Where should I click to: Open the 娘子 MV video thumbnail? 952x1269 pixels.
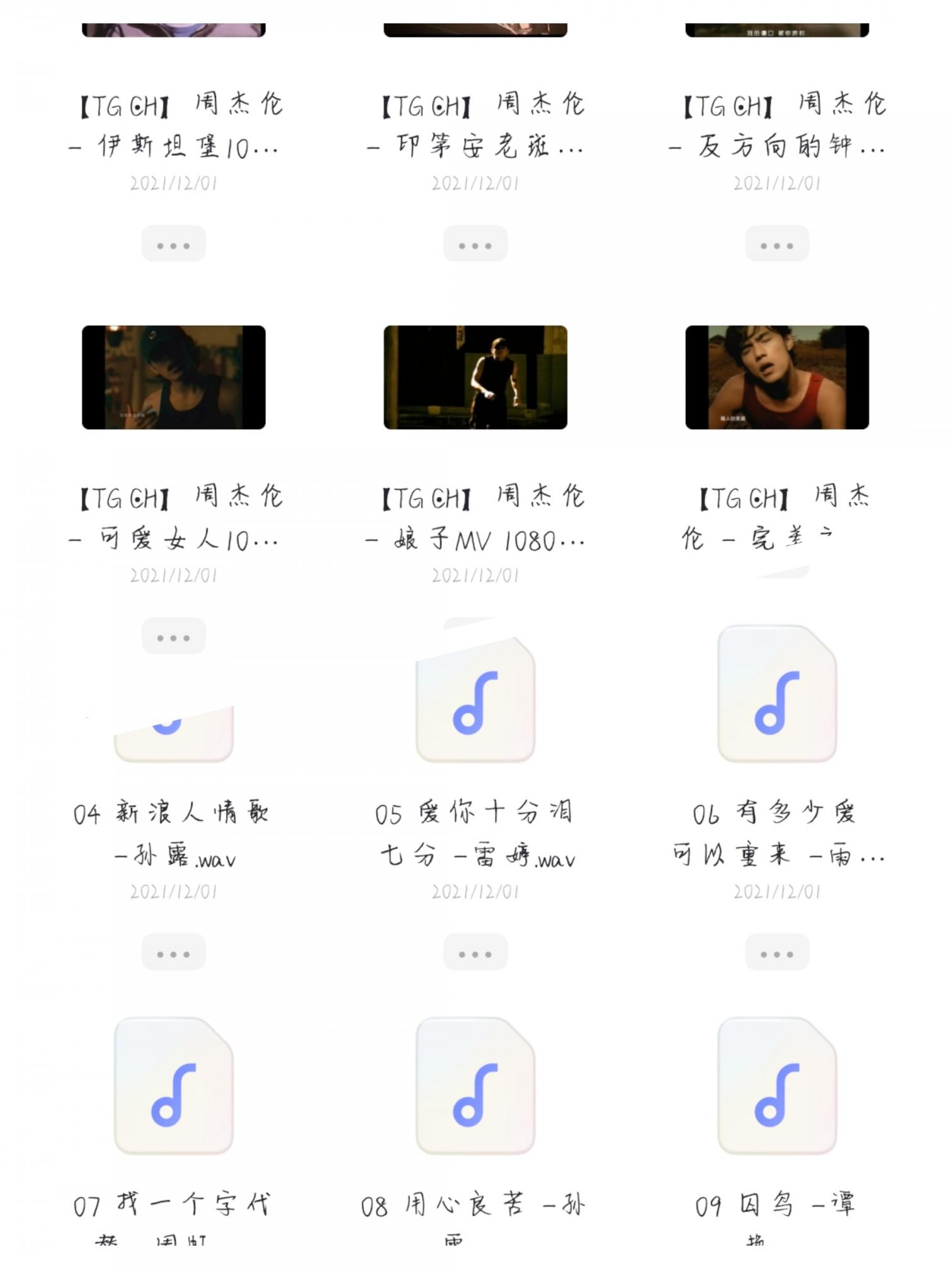pos(477,378)
